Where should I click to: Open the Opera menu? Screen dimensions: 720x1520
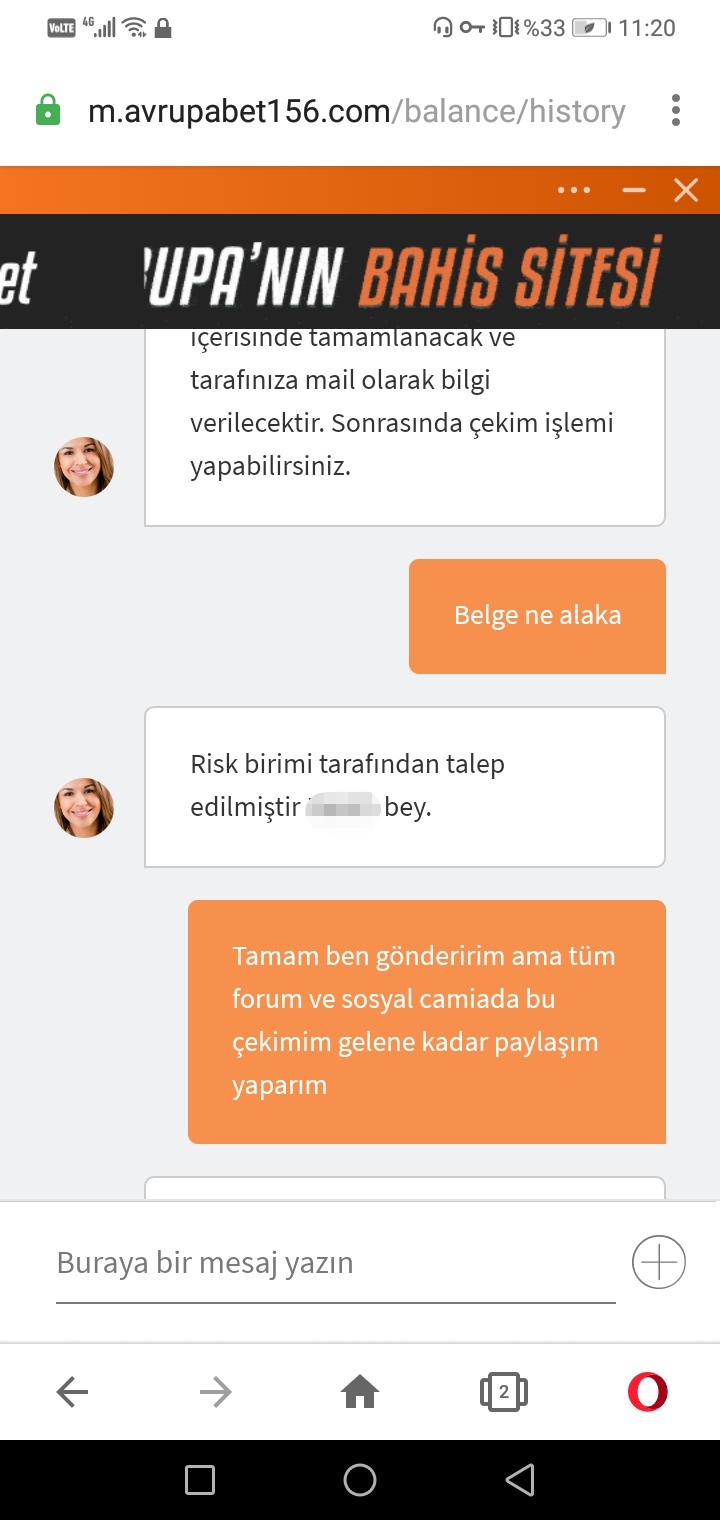648,1392
